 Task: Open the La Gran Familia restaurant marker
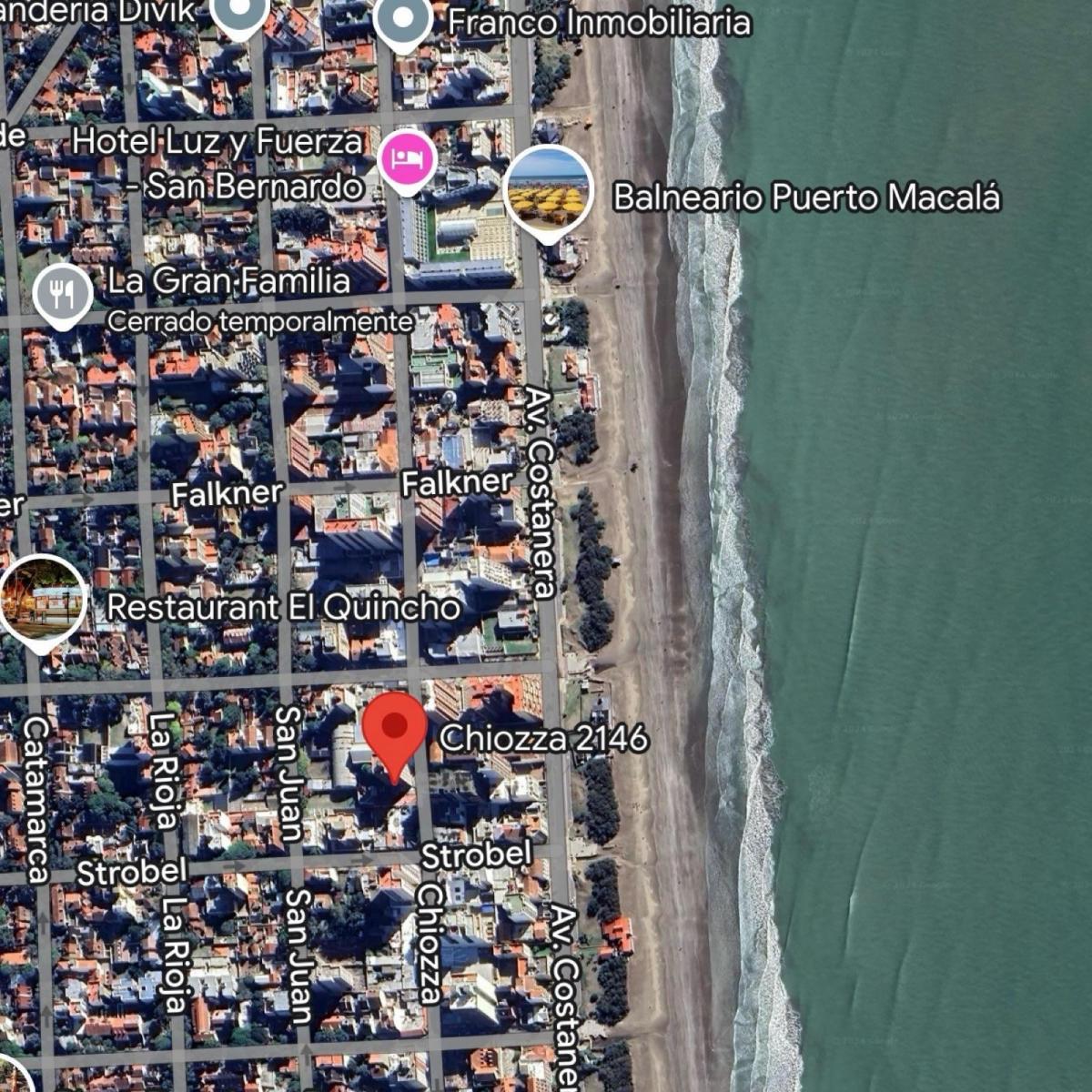(63, 293)
